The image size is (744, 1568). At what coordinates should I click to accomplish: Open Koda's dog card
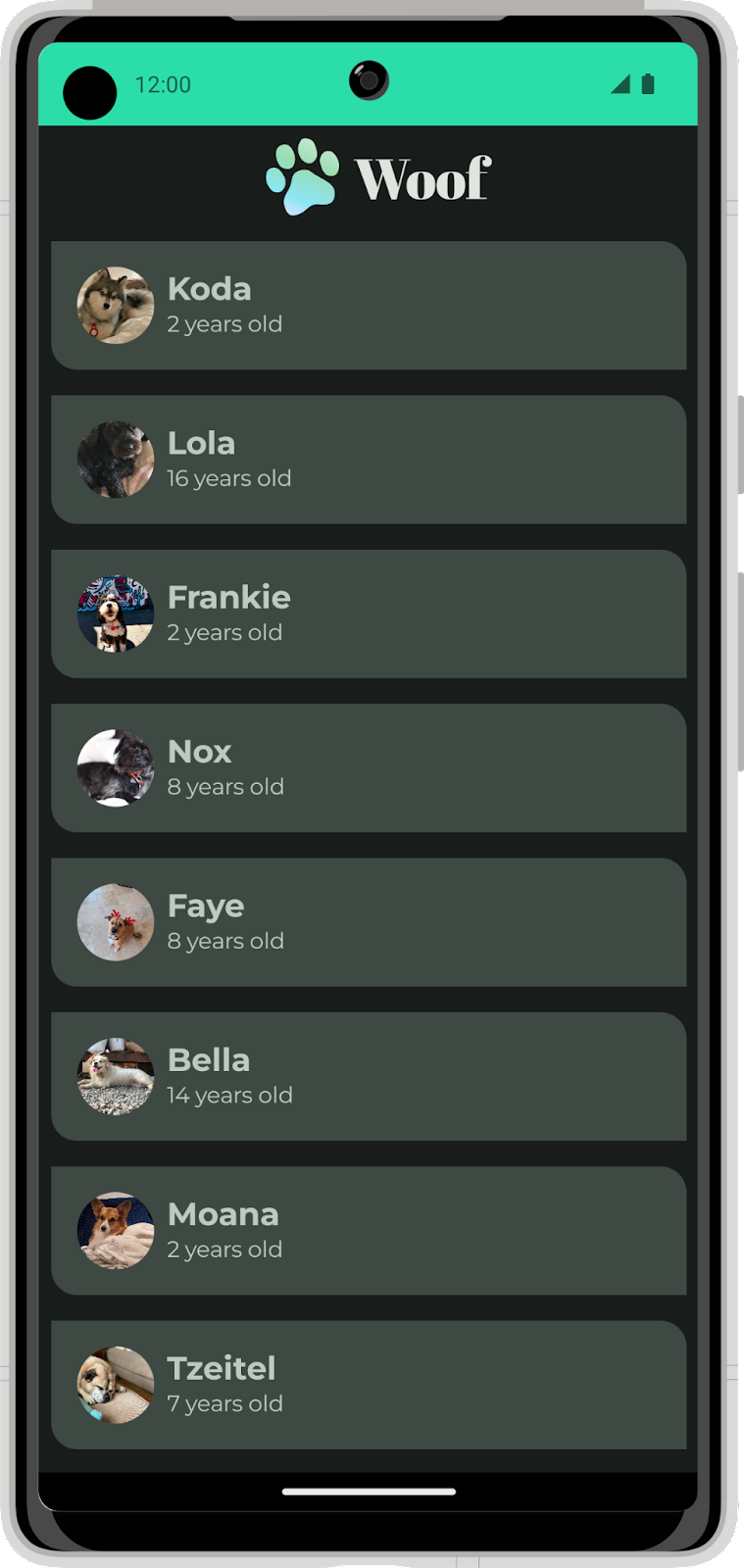tap(369, 306)
